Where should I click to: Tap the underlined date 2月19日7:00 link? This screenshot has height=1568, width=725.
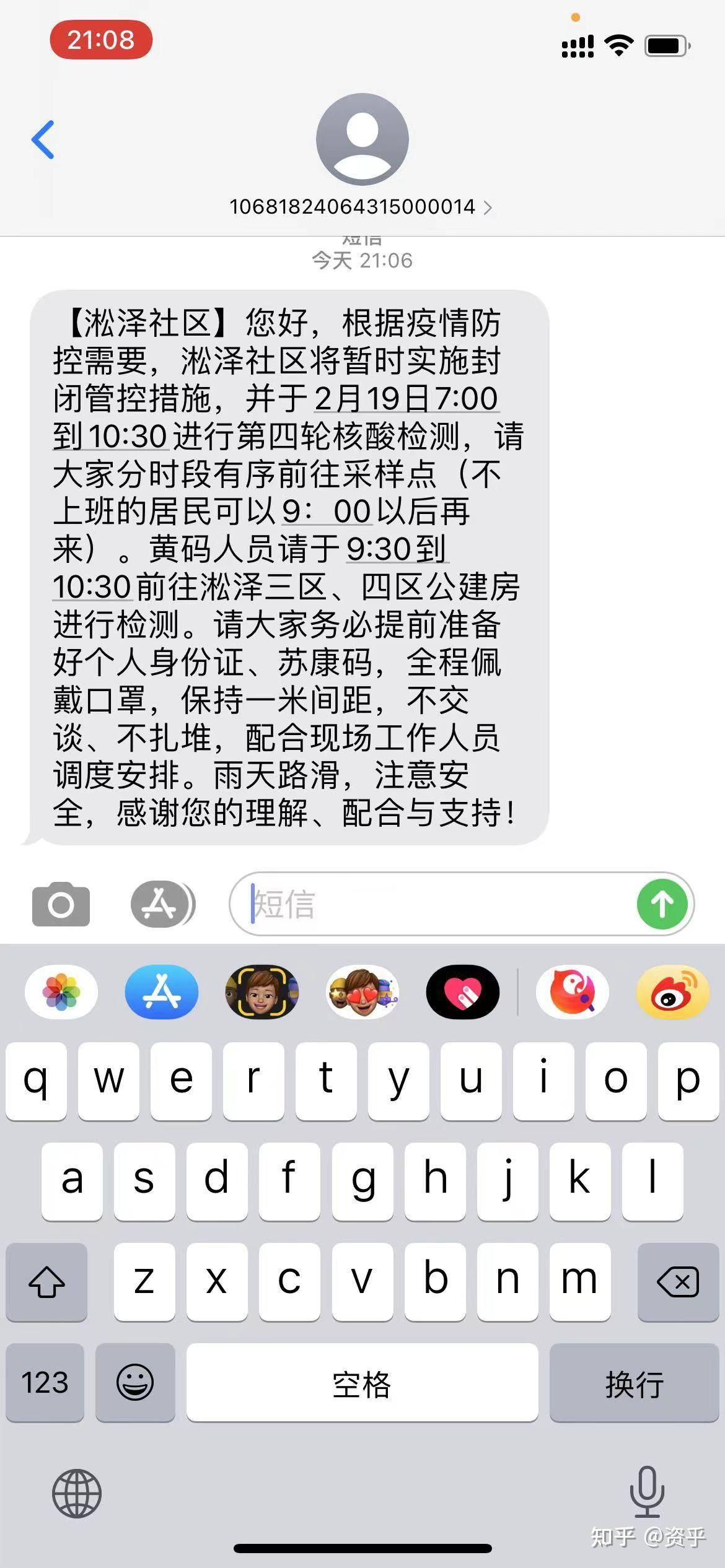click(406, 398)
